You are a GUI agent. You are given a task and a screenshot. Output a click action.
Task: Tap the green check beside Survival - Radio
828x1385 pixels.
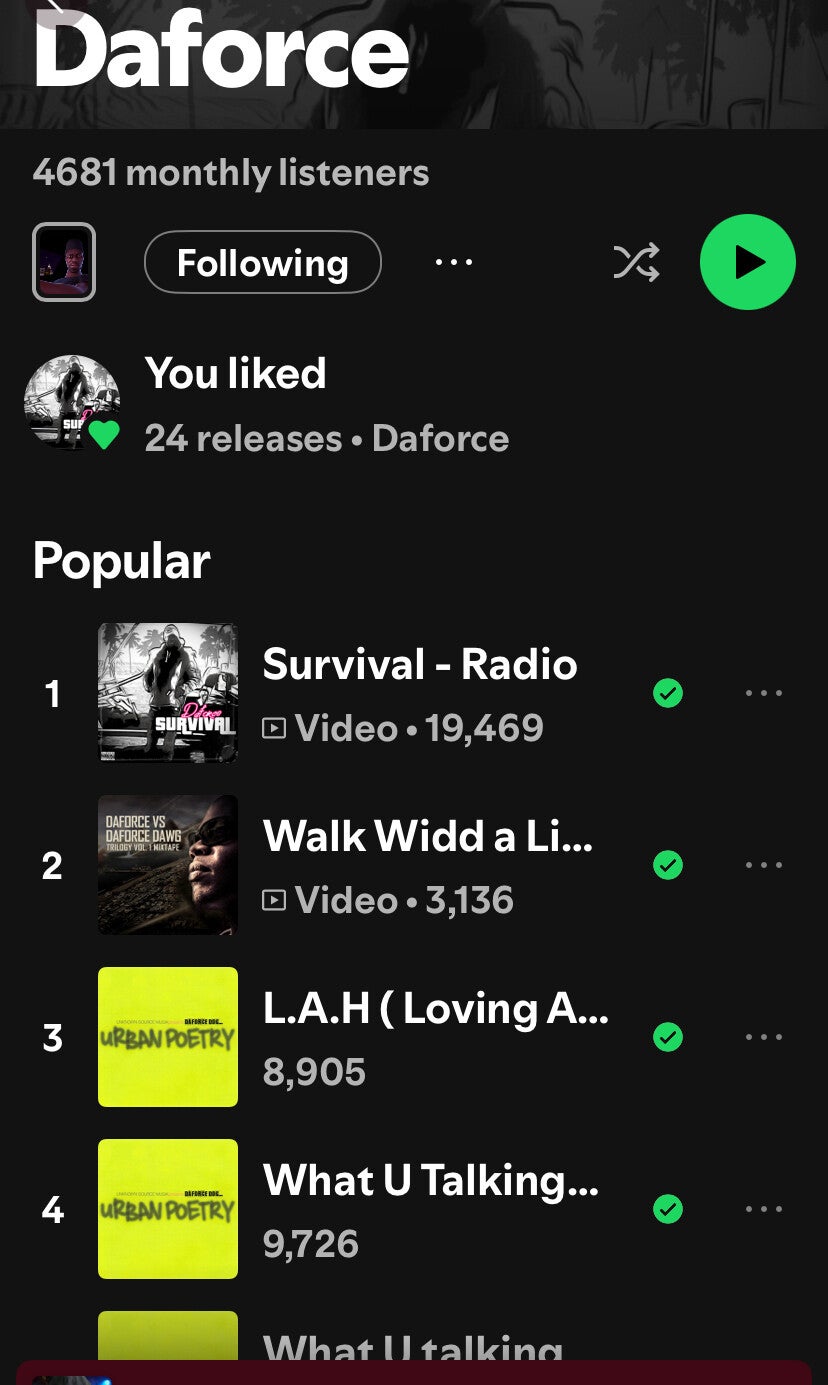click(668, 693)
